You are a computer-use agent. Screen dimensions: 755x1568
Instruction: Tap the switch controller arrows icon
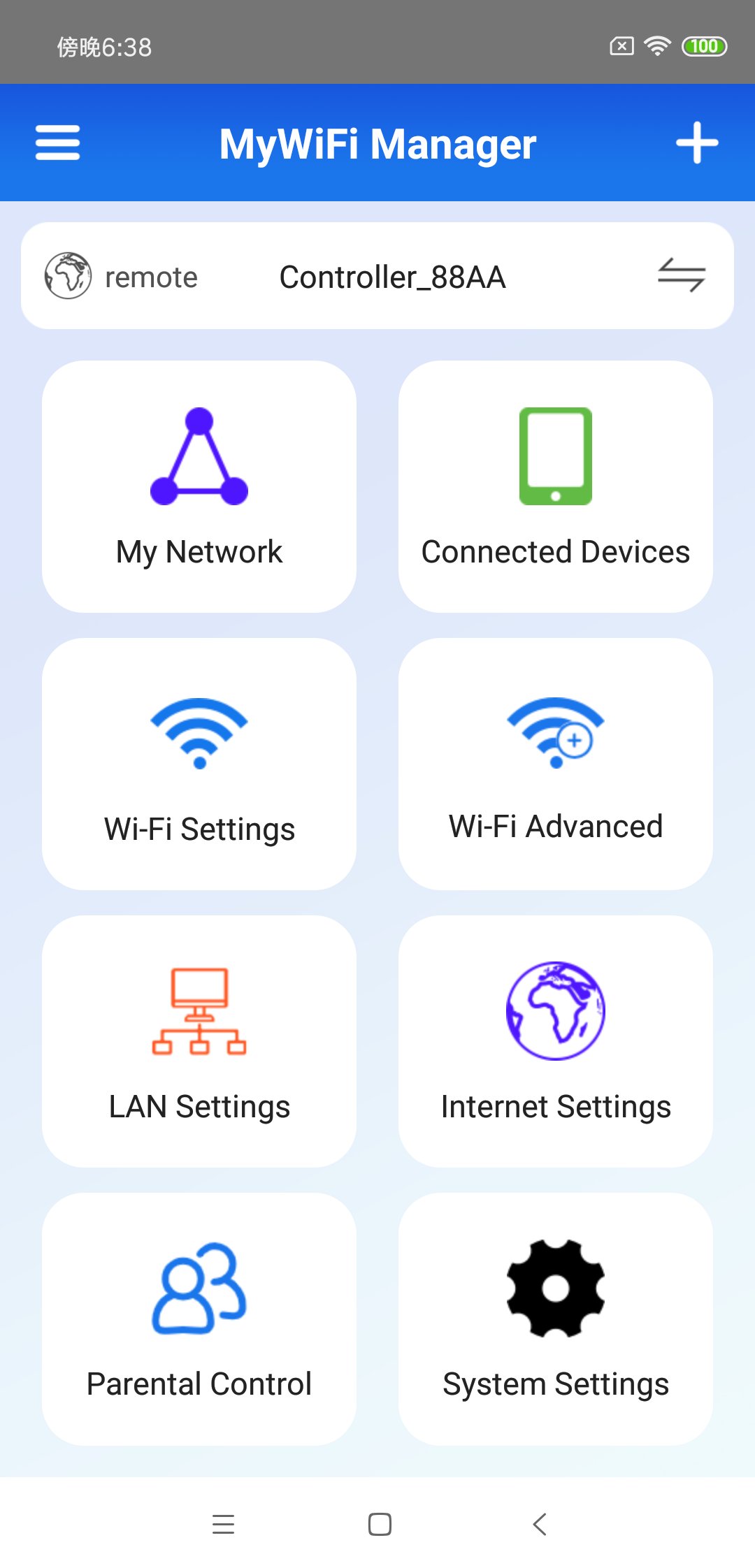click(x=681, y=275)
